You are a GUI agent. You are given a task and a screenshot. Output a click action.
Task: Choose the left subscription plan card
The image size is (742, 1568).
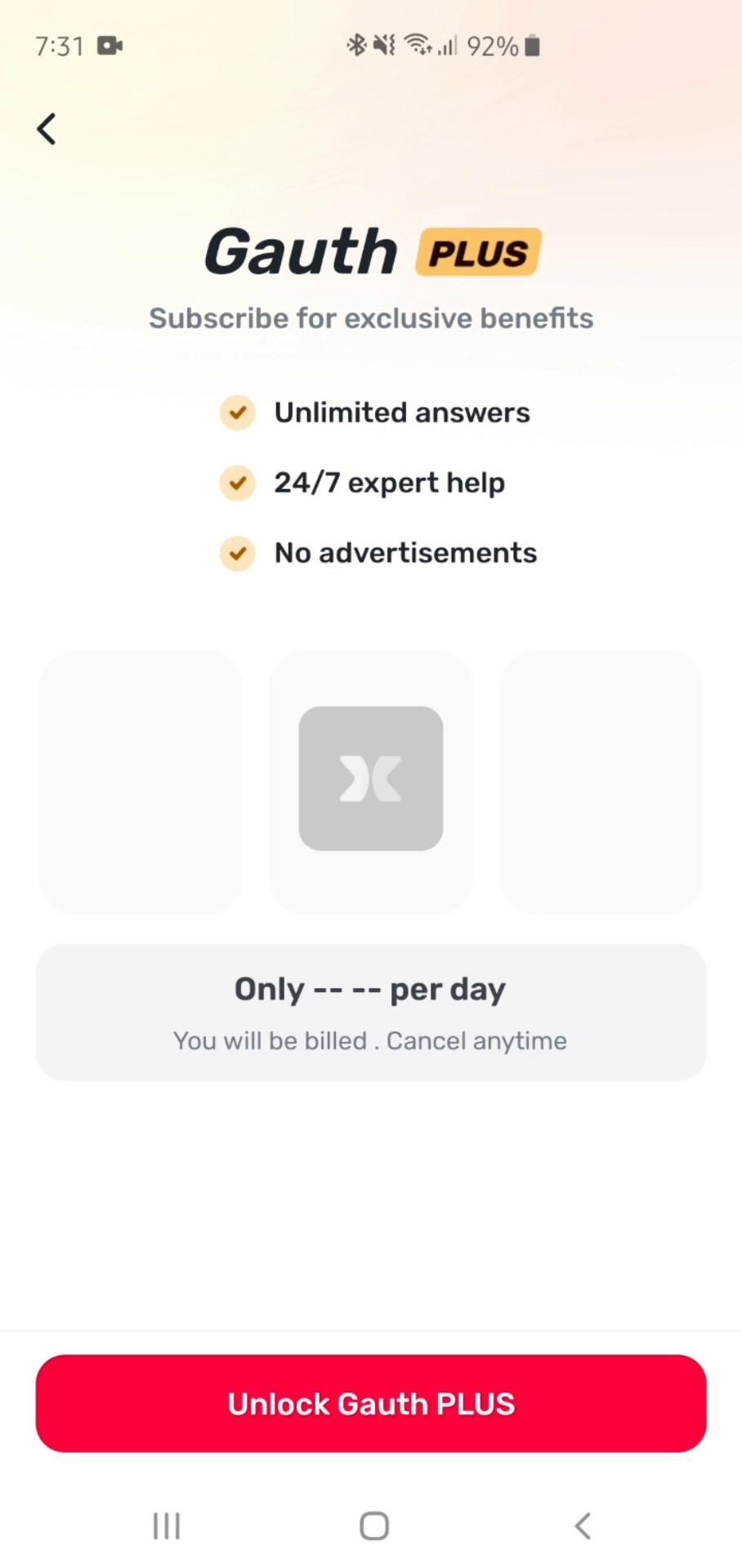pos(141,781)
